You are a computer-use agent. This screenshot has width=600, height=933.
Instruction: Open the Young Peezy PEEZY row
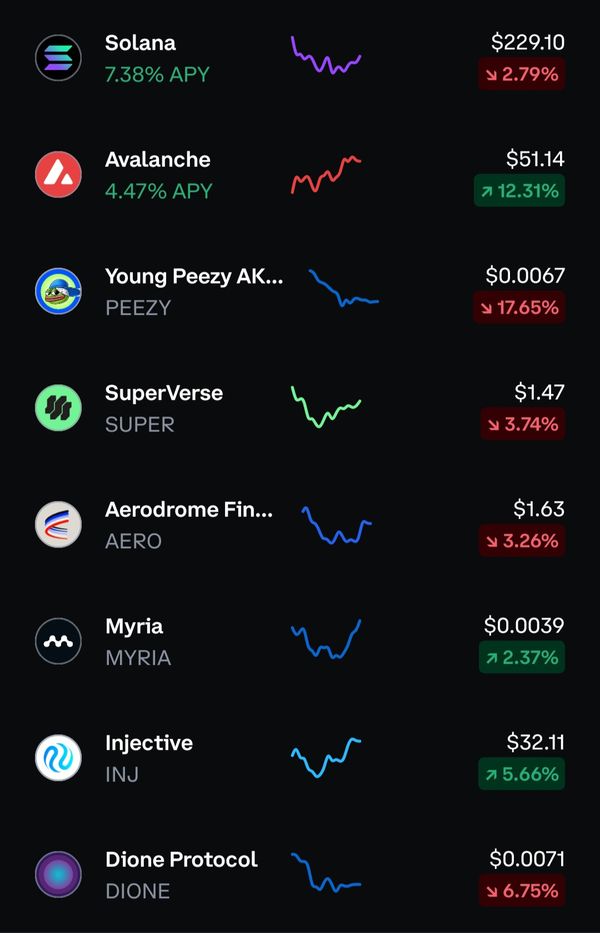300,291
